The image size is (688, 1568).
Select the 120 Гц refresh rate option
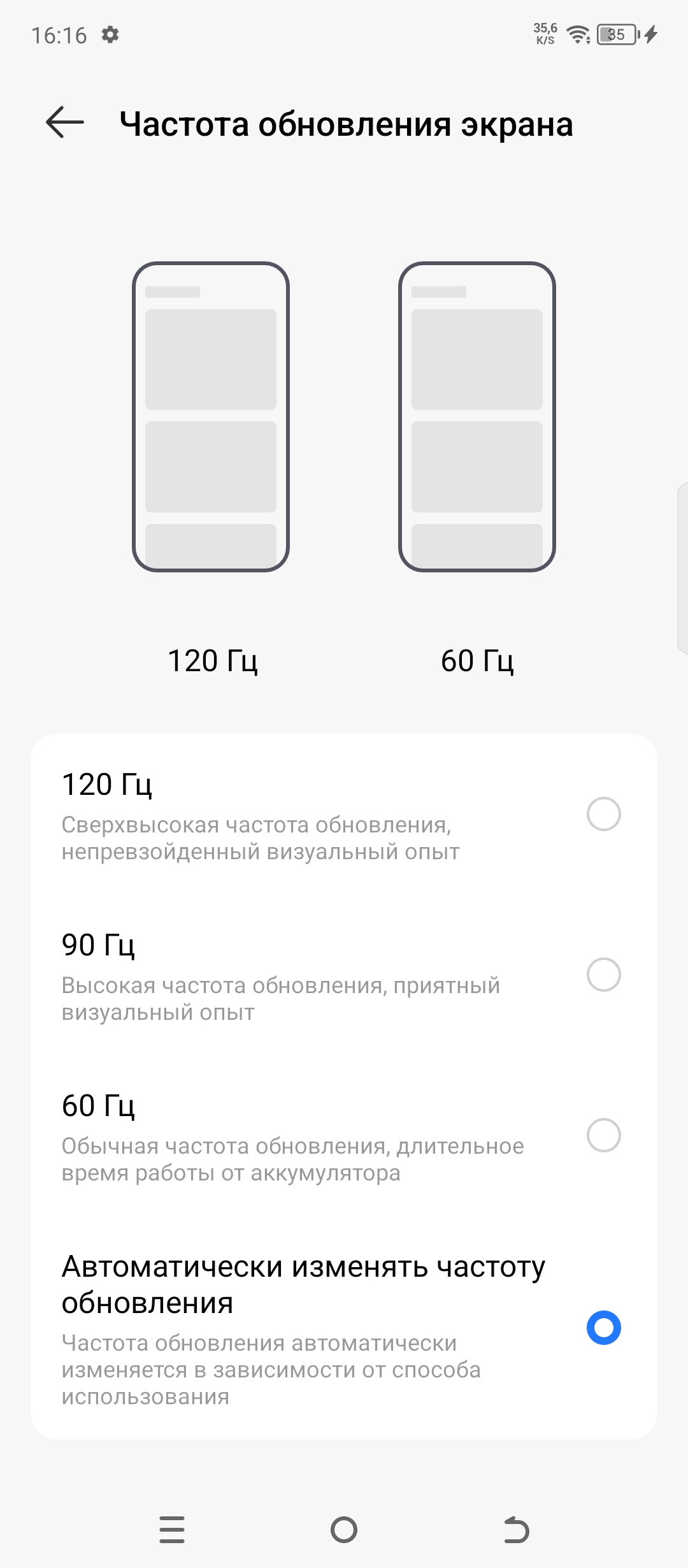click(603, 814)
